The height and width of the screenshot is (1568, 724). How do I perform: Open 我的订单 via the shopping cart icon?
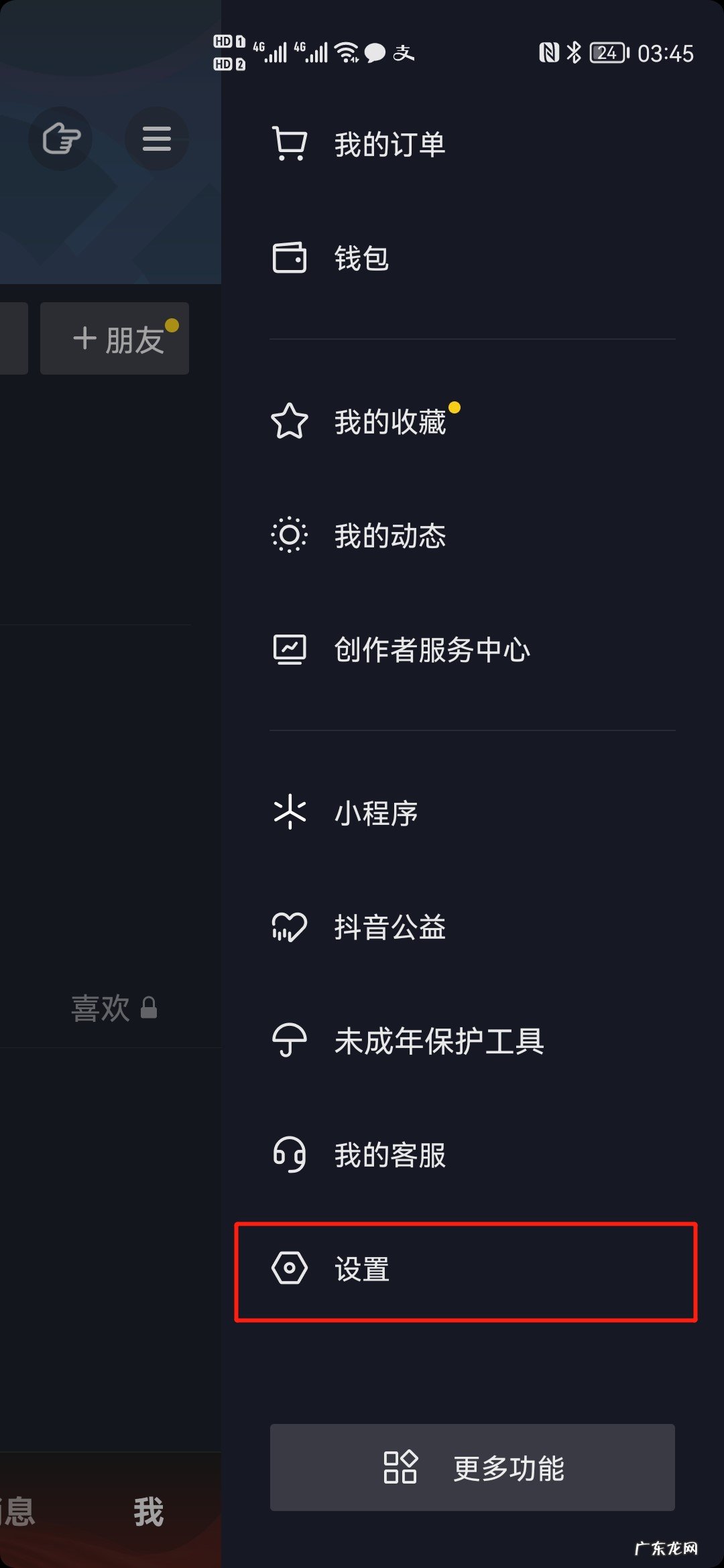(x=290, y=143)
